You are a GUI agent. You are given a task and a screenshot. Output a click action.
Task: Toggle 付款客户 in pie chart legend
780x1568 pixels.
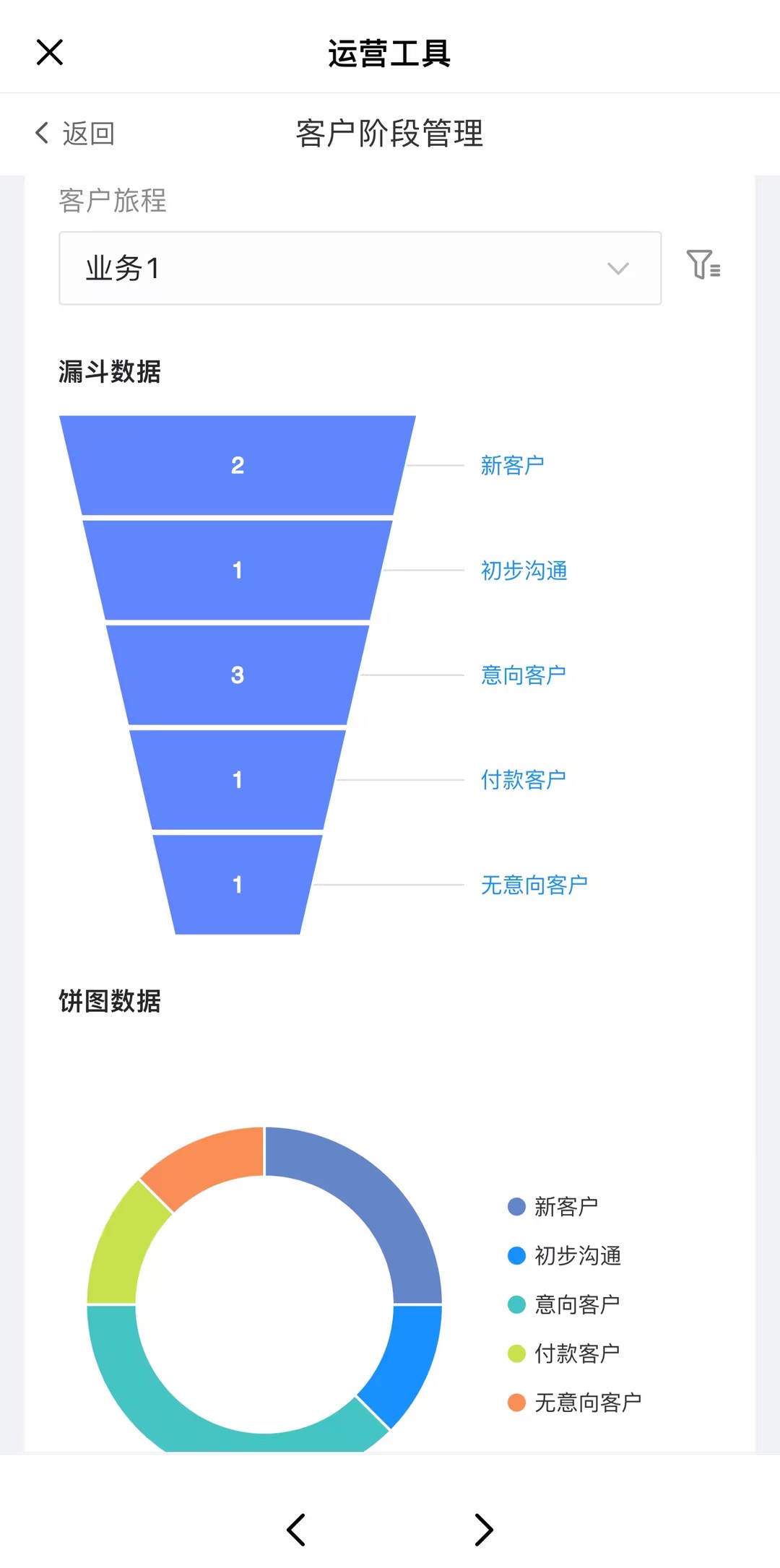564,1353
